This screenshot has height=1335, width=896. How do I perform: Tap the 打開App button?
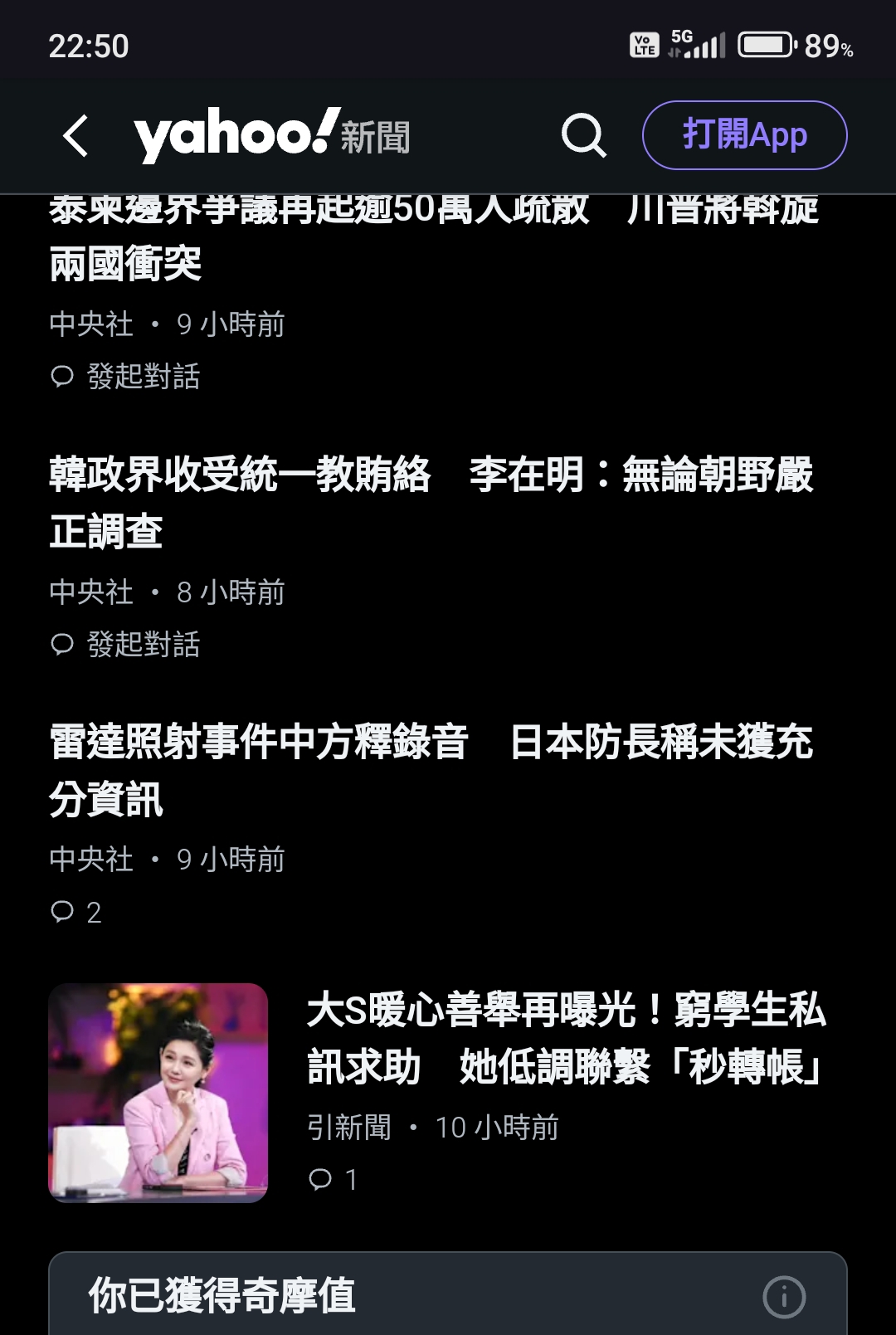(744, 135)
